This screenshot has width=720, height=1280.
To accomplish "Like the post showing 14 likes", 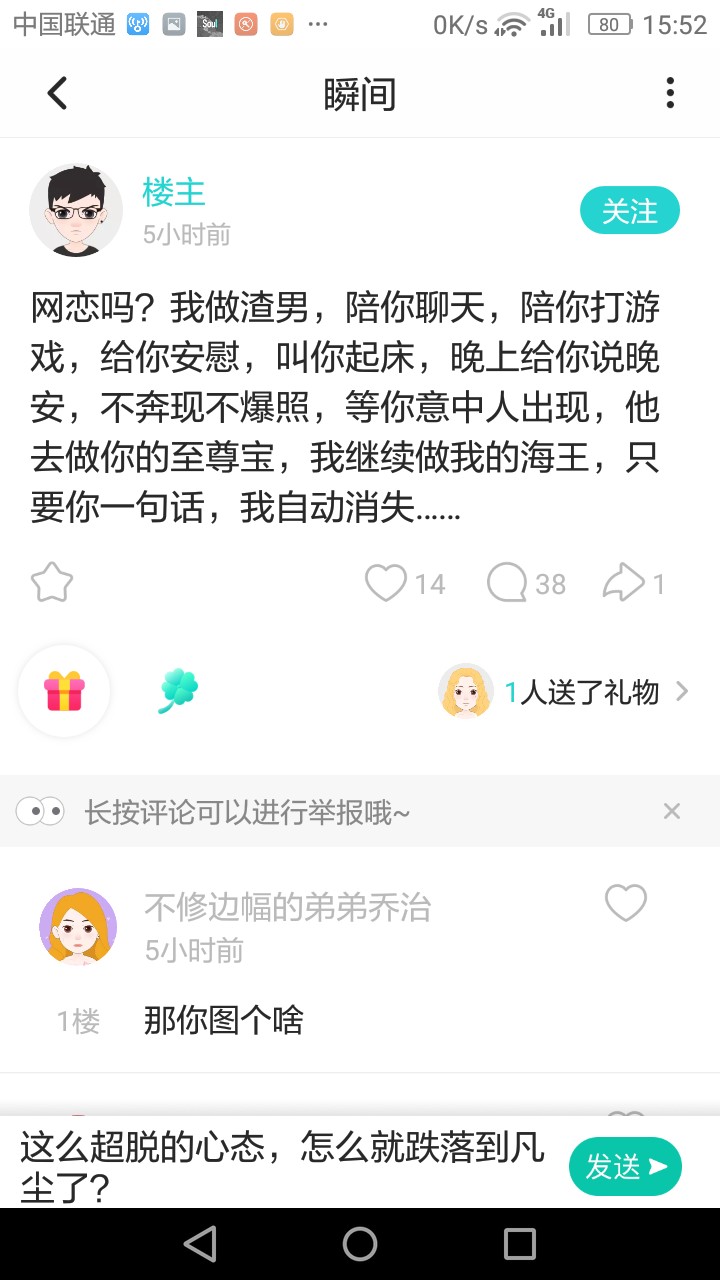I will (x=385, y=583).
